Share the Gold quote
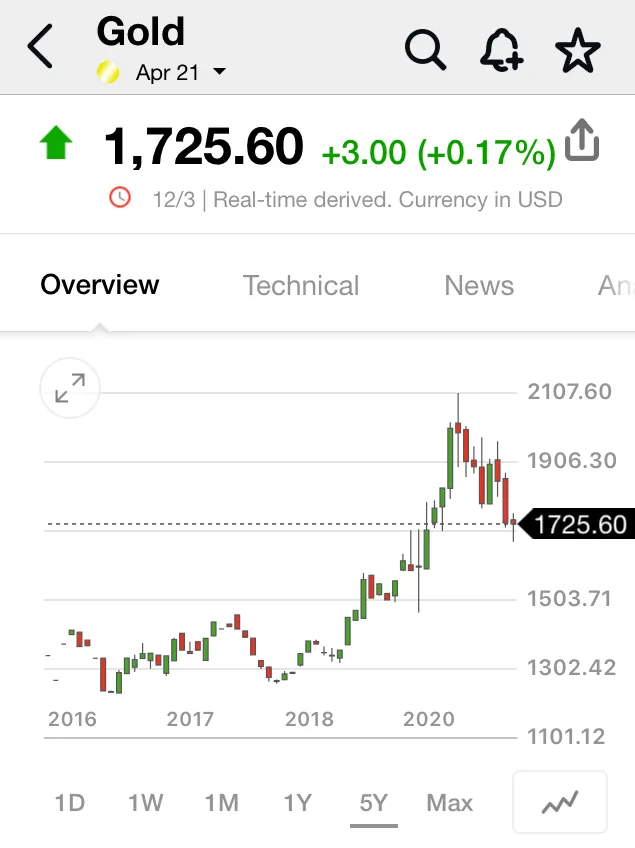Viewport: 635px width, 848px height. 582,142
